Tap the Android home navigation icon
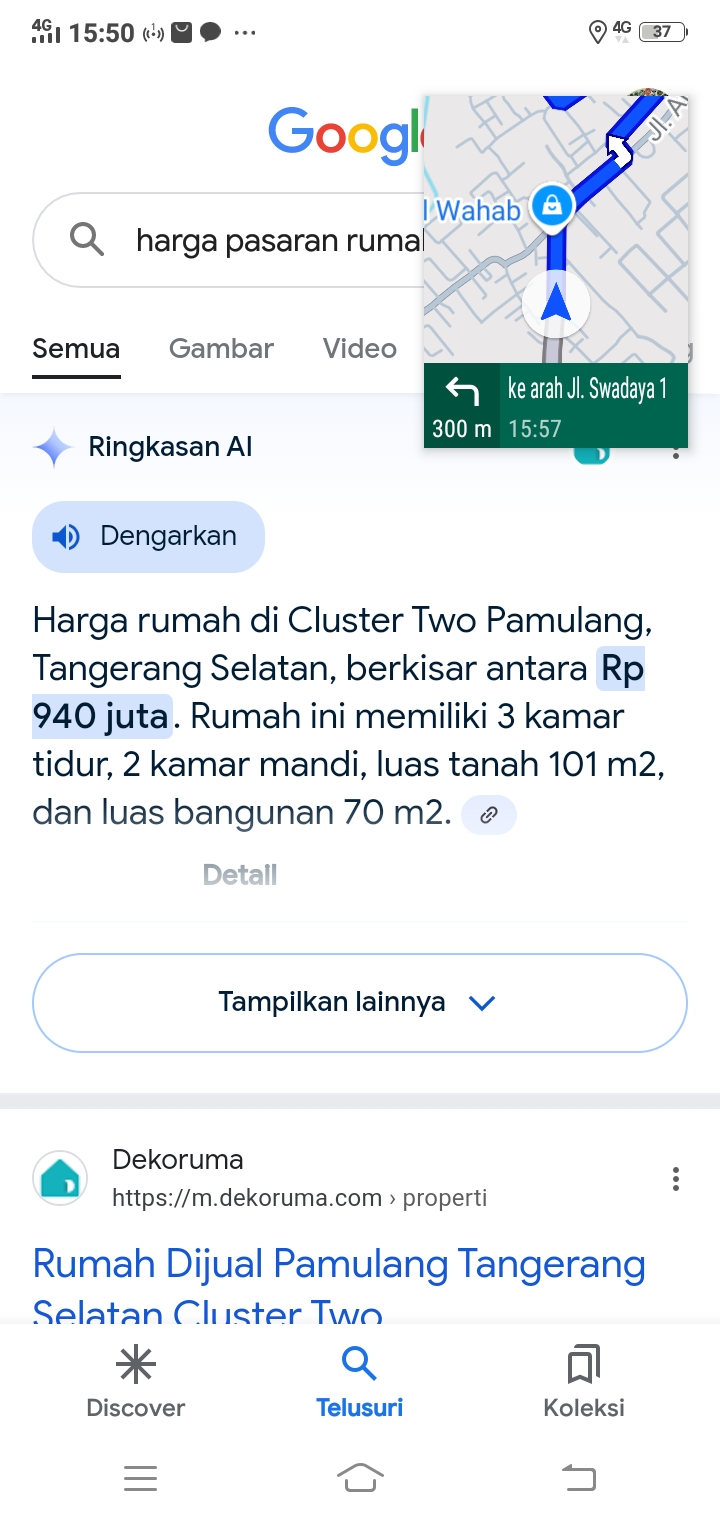Viewport: 720px width, 1520px height. tap(360, 1478)
